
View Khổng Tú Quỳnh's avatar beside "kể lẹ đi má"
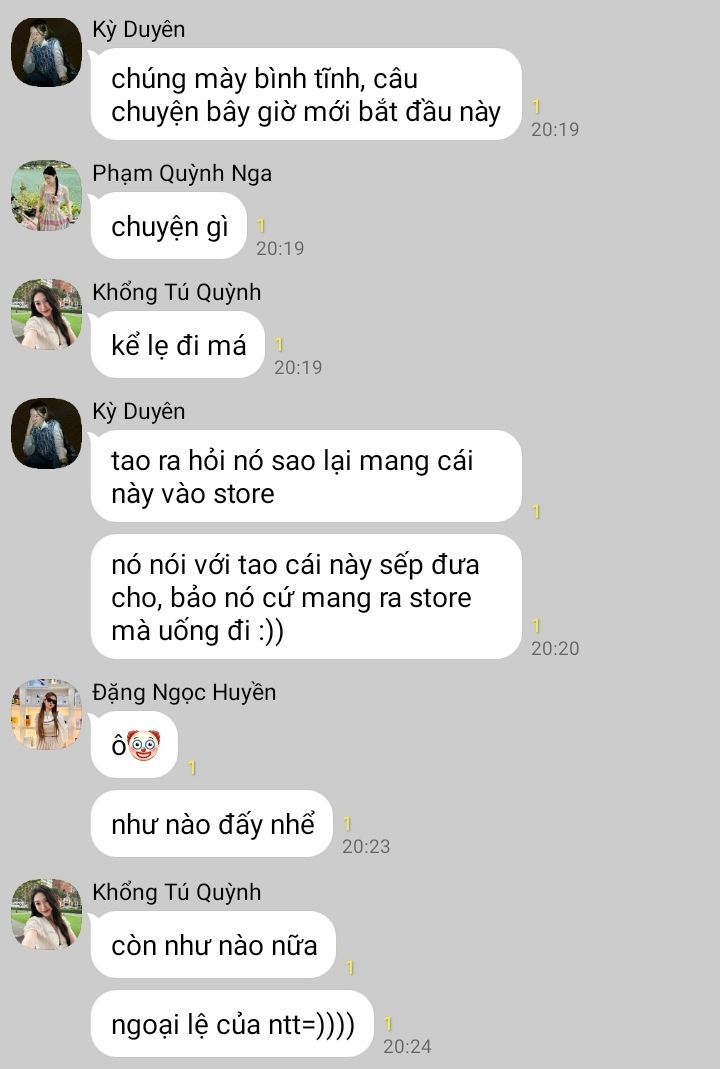[x=46, y=314]
